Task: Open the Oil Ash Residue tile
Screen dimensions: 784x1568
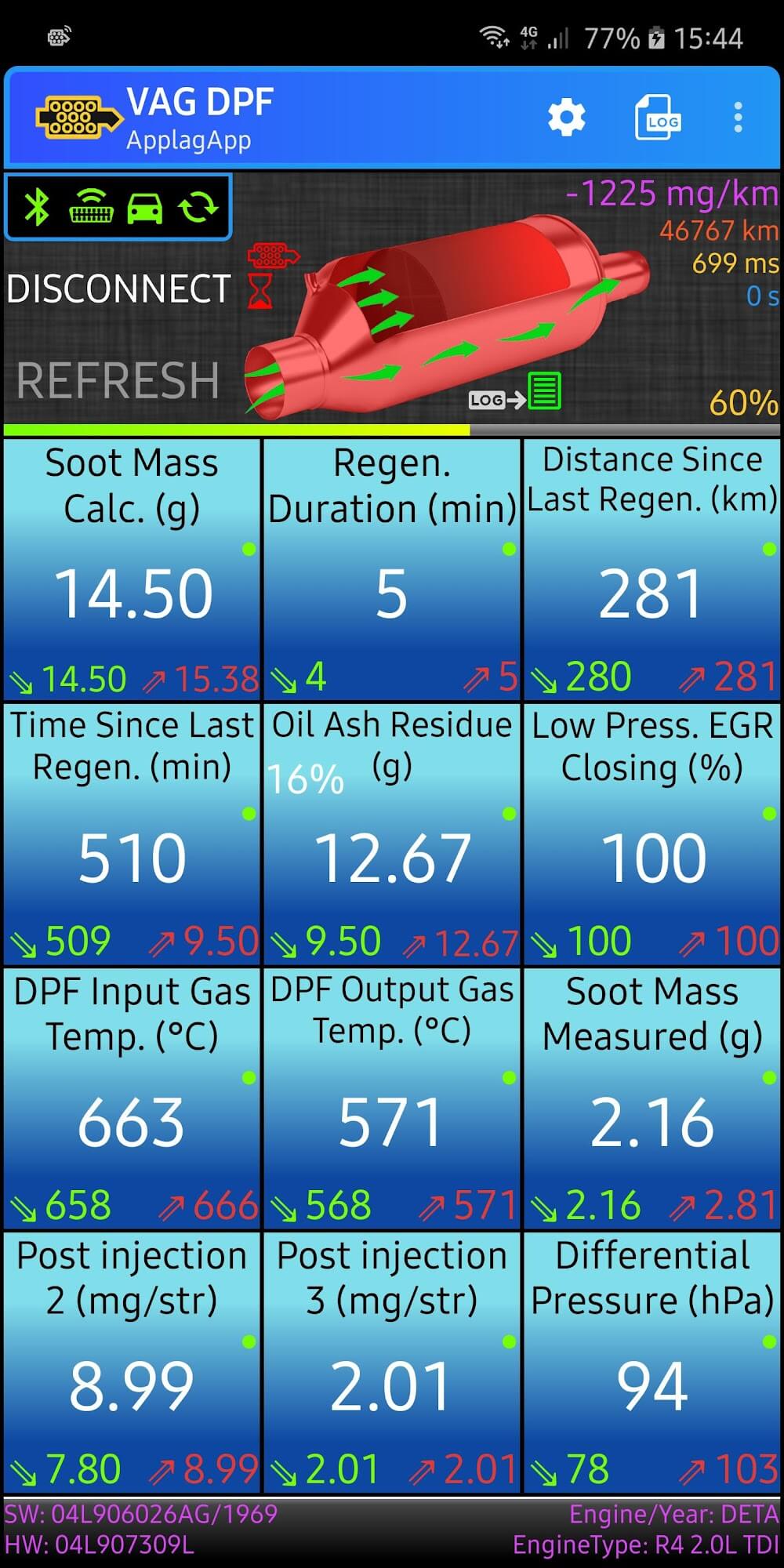Action: point(392,834)
